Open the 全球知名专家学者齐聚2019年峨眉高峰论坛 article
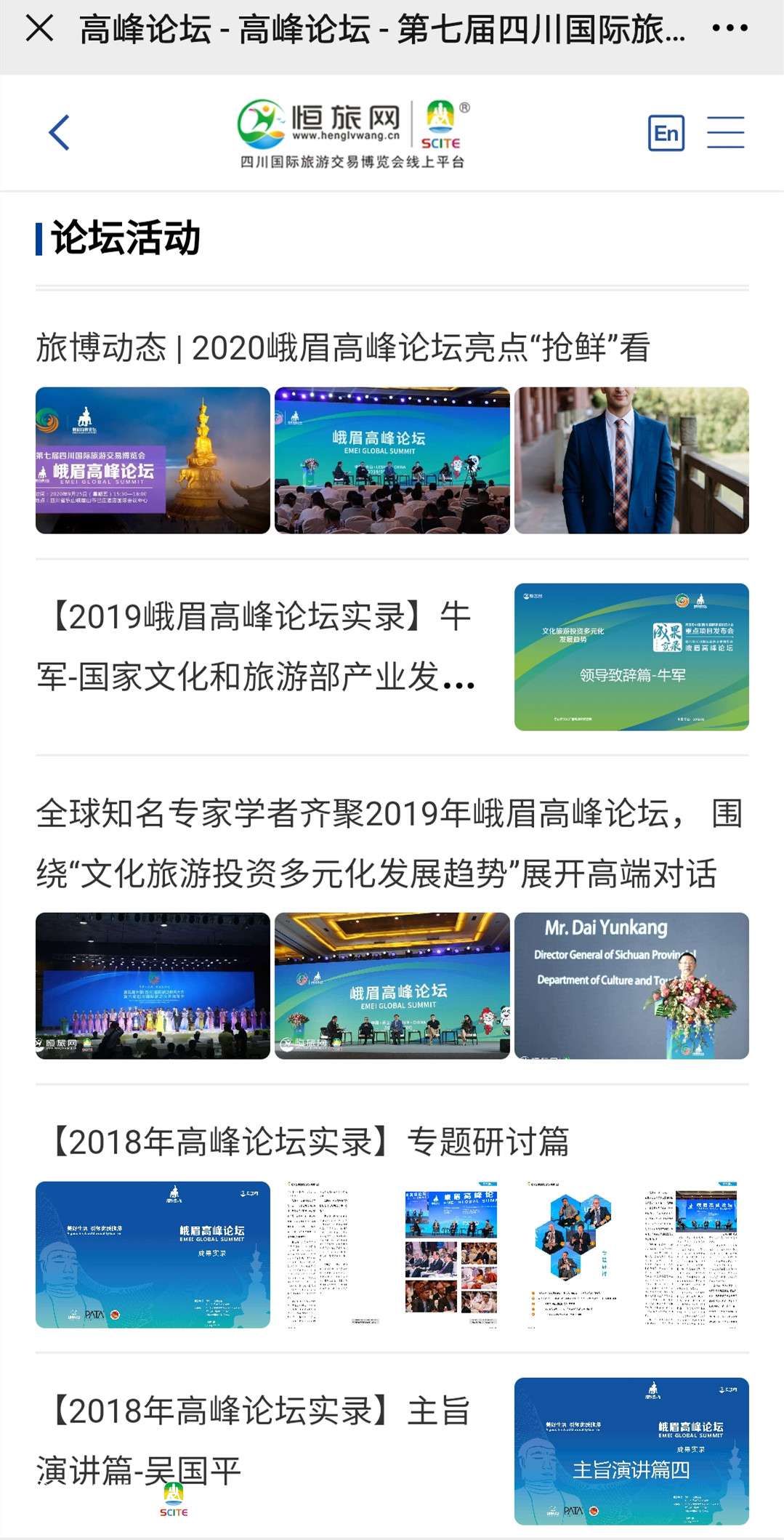Viewport: 784px width, 1540px height. pos(389,843)
